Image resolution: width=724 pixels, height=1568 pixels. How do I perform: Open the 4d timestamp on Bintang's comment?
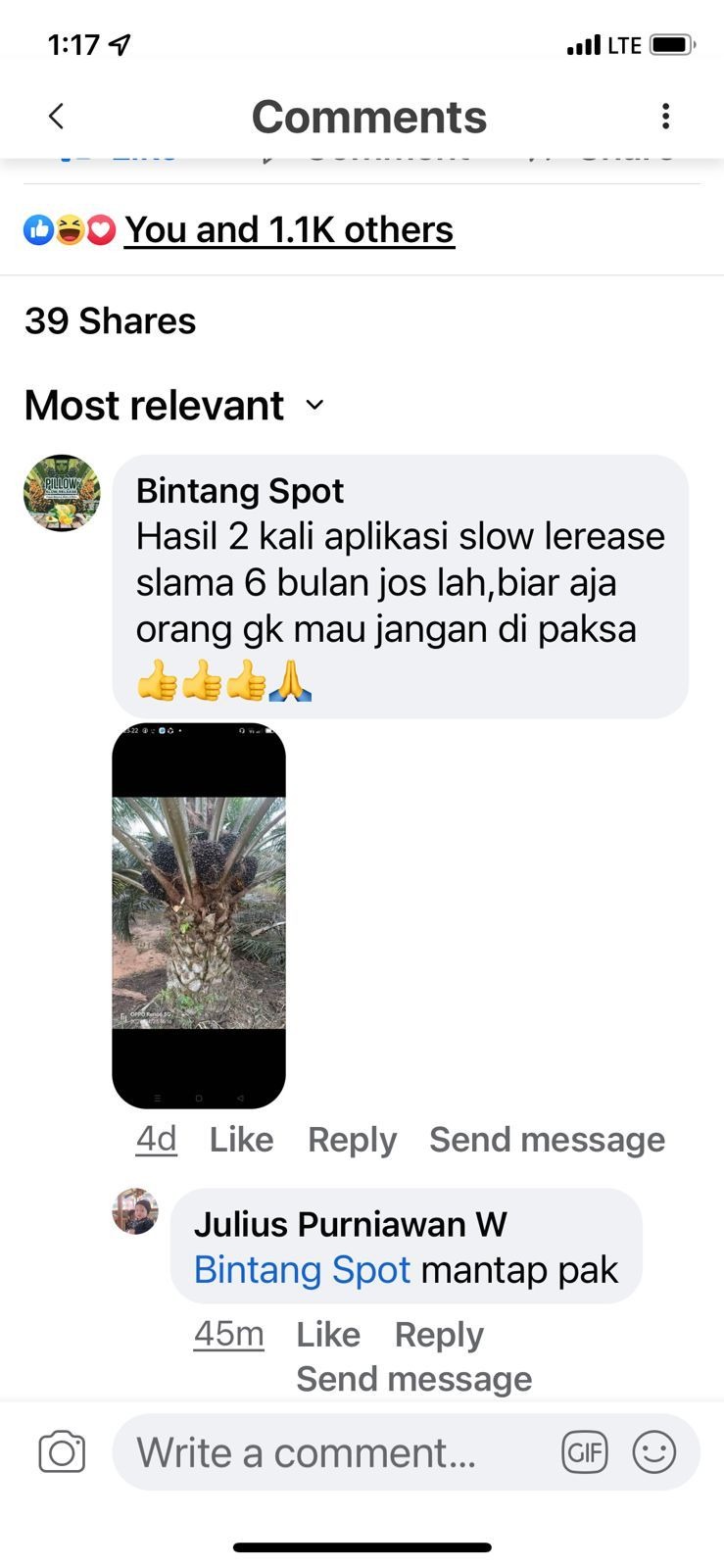(x=157, y=1140)
